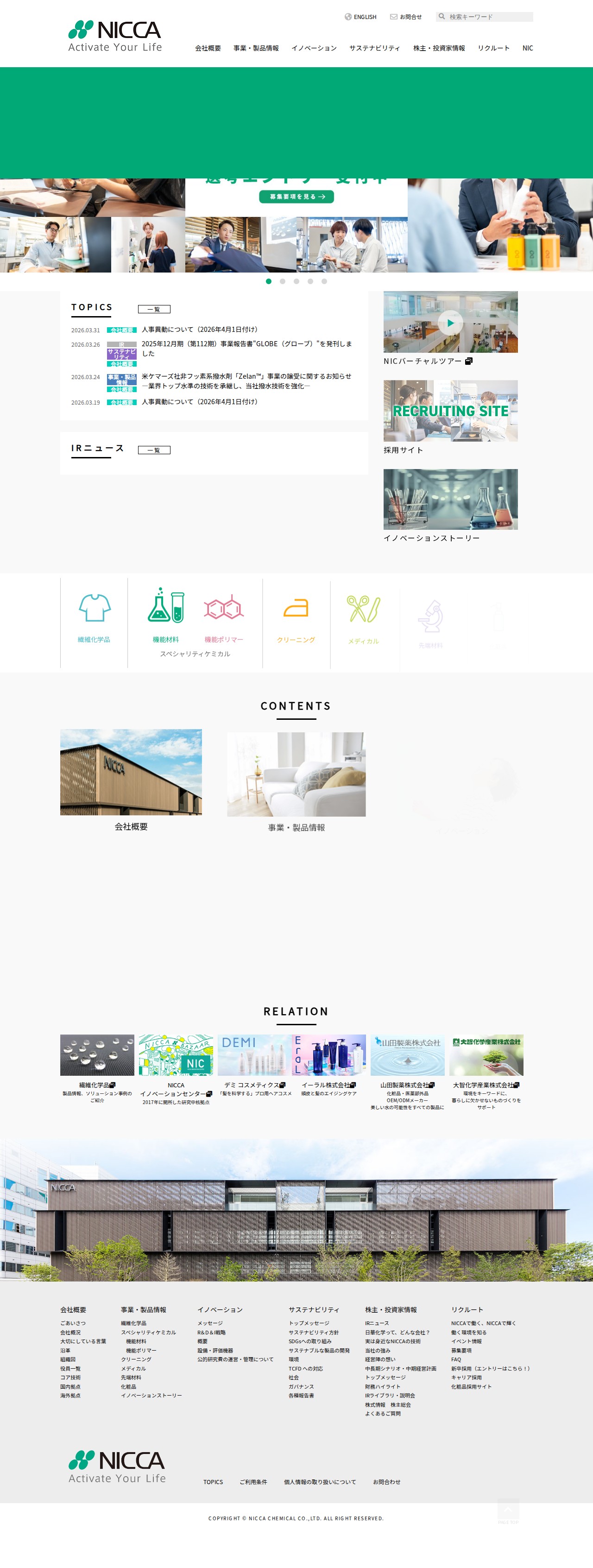
Task: Tap the 検索キーワード search box
Action: [488, 17]
